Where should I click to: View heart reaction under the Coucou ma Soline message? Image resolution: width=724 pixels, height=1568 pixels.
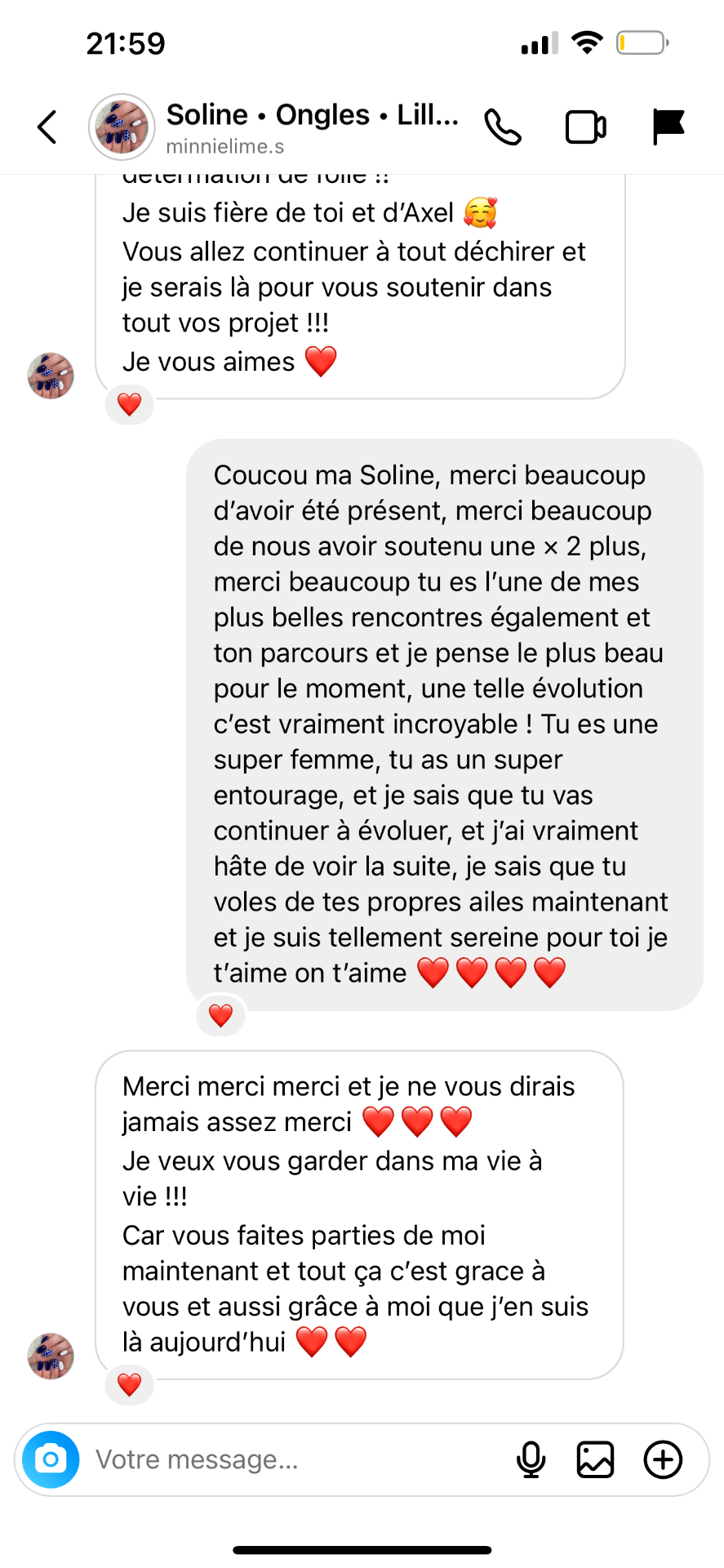tap(220, 1015)
